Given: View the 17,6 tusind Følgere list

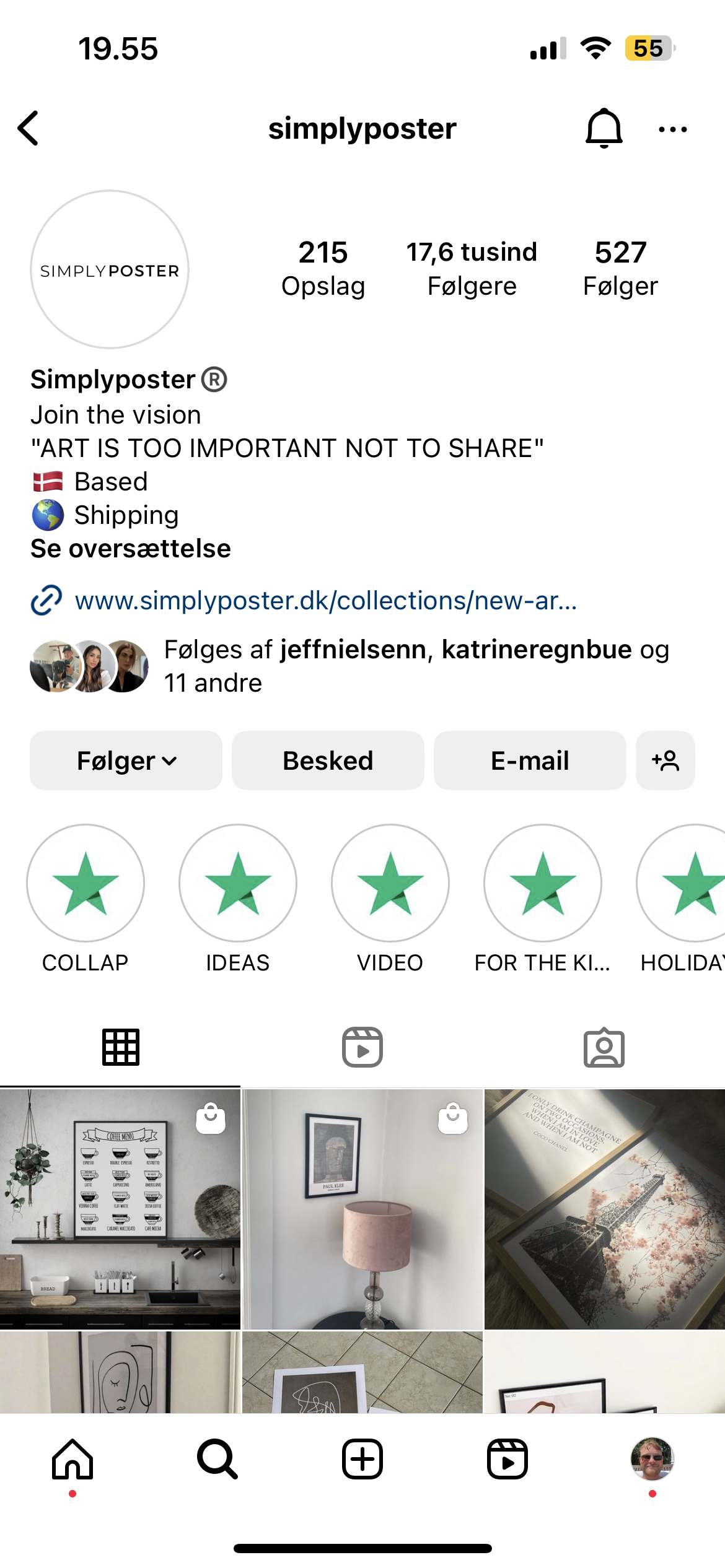Looking at the screenshot, I should 472,268.
